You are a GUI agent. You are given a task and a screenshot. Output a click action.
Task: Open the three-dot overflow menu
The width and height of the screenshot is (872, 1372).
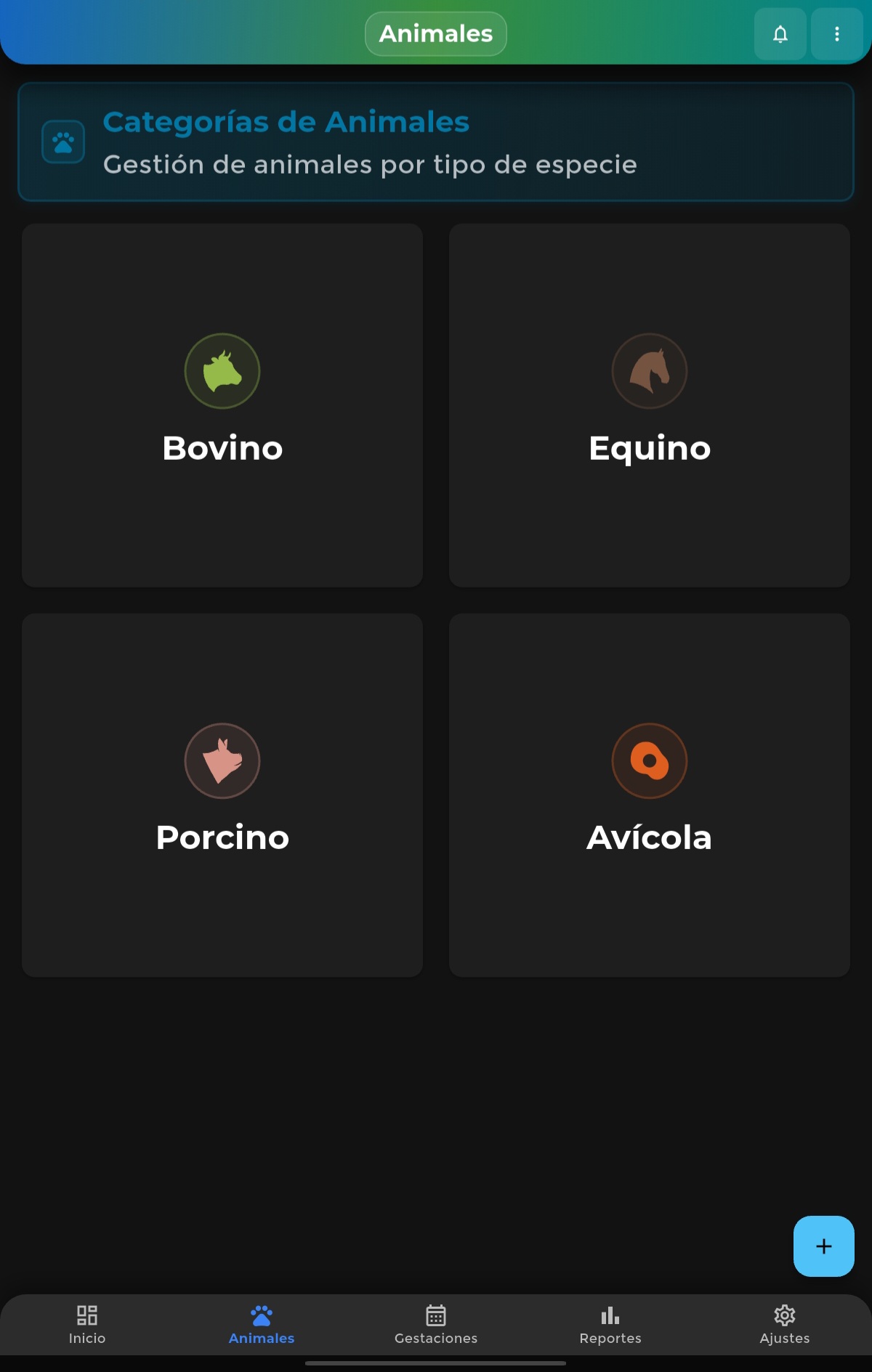[836, 34]
